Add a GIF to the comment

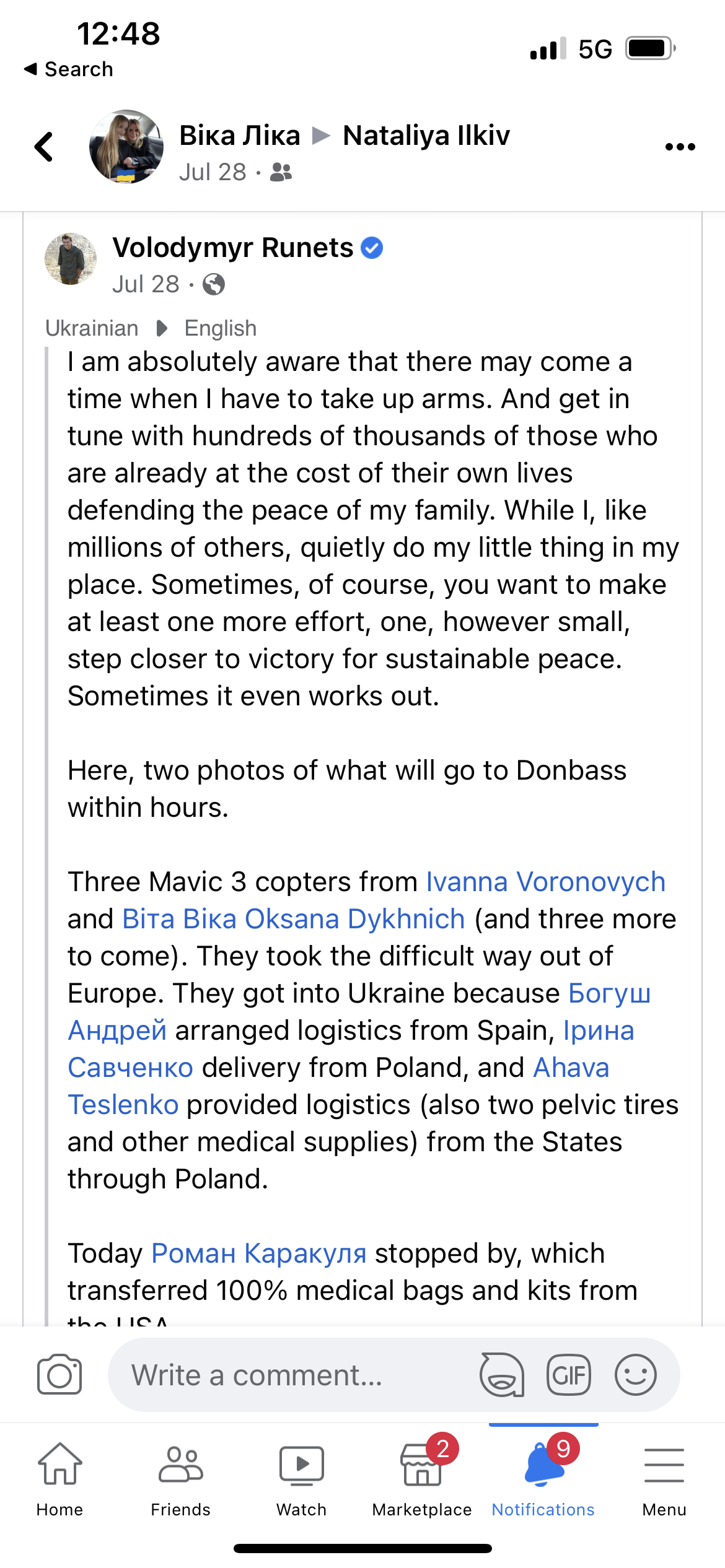click(569, 1375)
